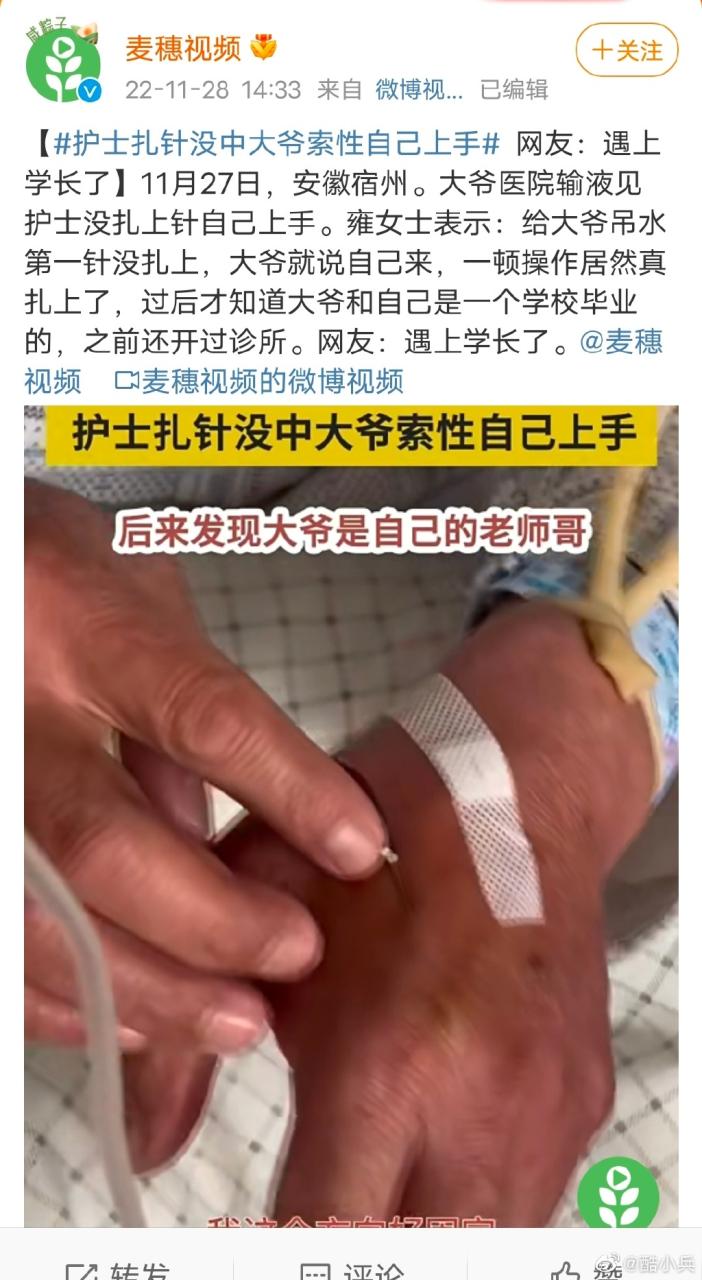Open hashtag 护士扎针没中大爷索性自己上手
This screenshot has width=702, height=1280.
(x=275, y=144)
